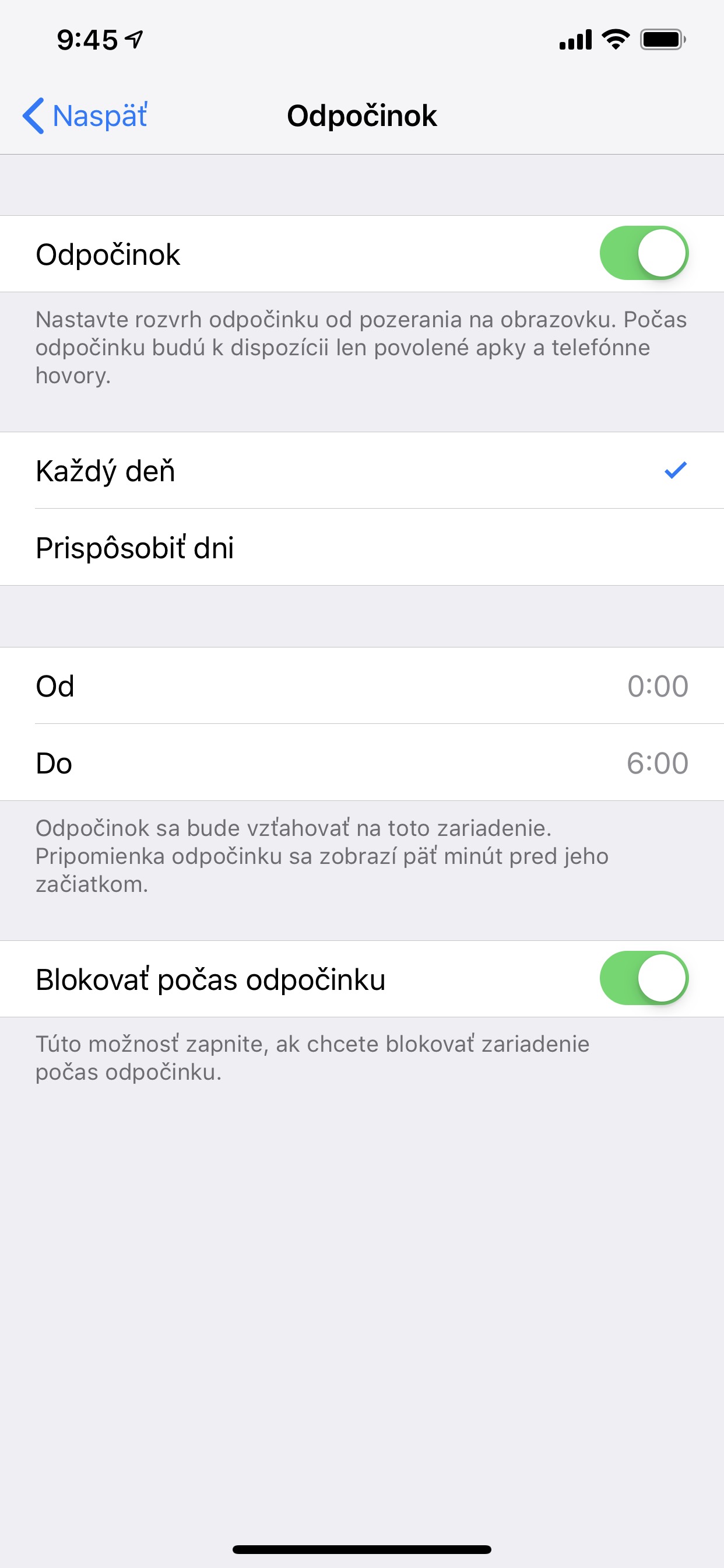Turn off the Odpočinok switch

[644, 253]
